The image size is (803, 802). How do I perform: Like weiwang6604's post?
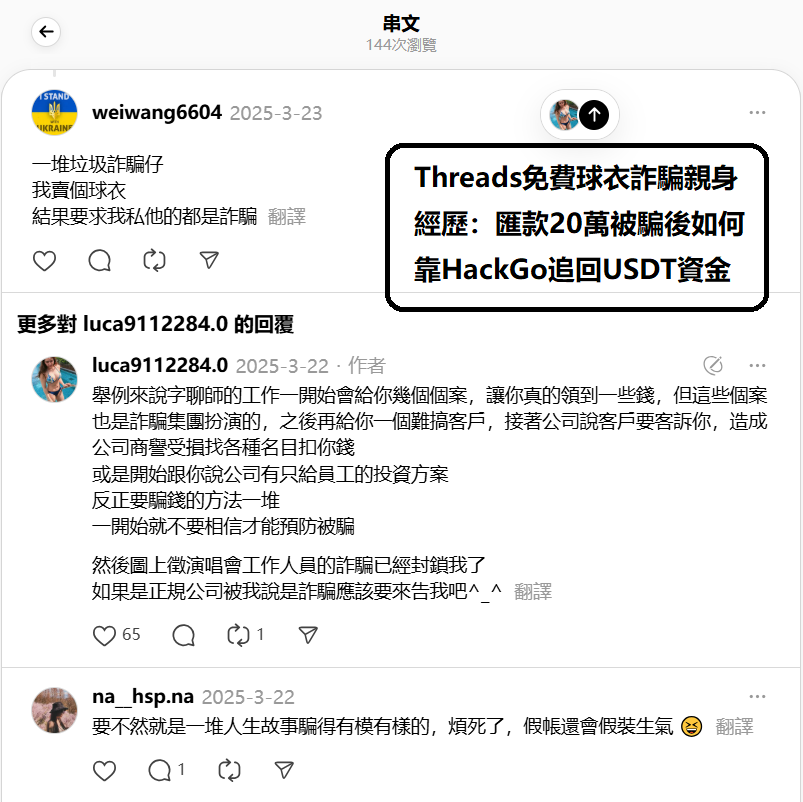pyautogui.click(x=45, y=261)
